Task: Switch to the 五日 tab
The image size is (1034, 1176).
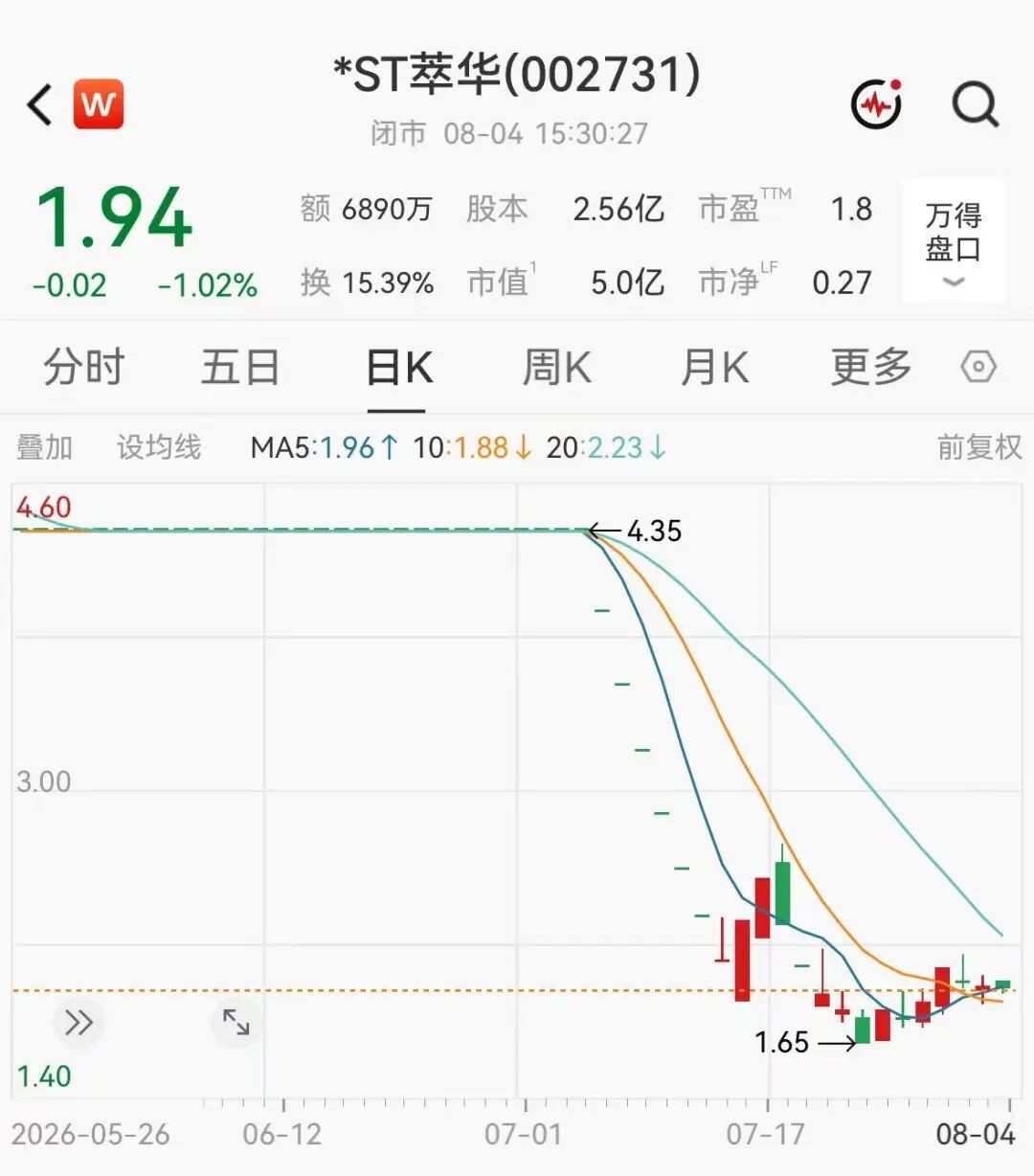Action: pyautogui.click(x=240, y=367)
